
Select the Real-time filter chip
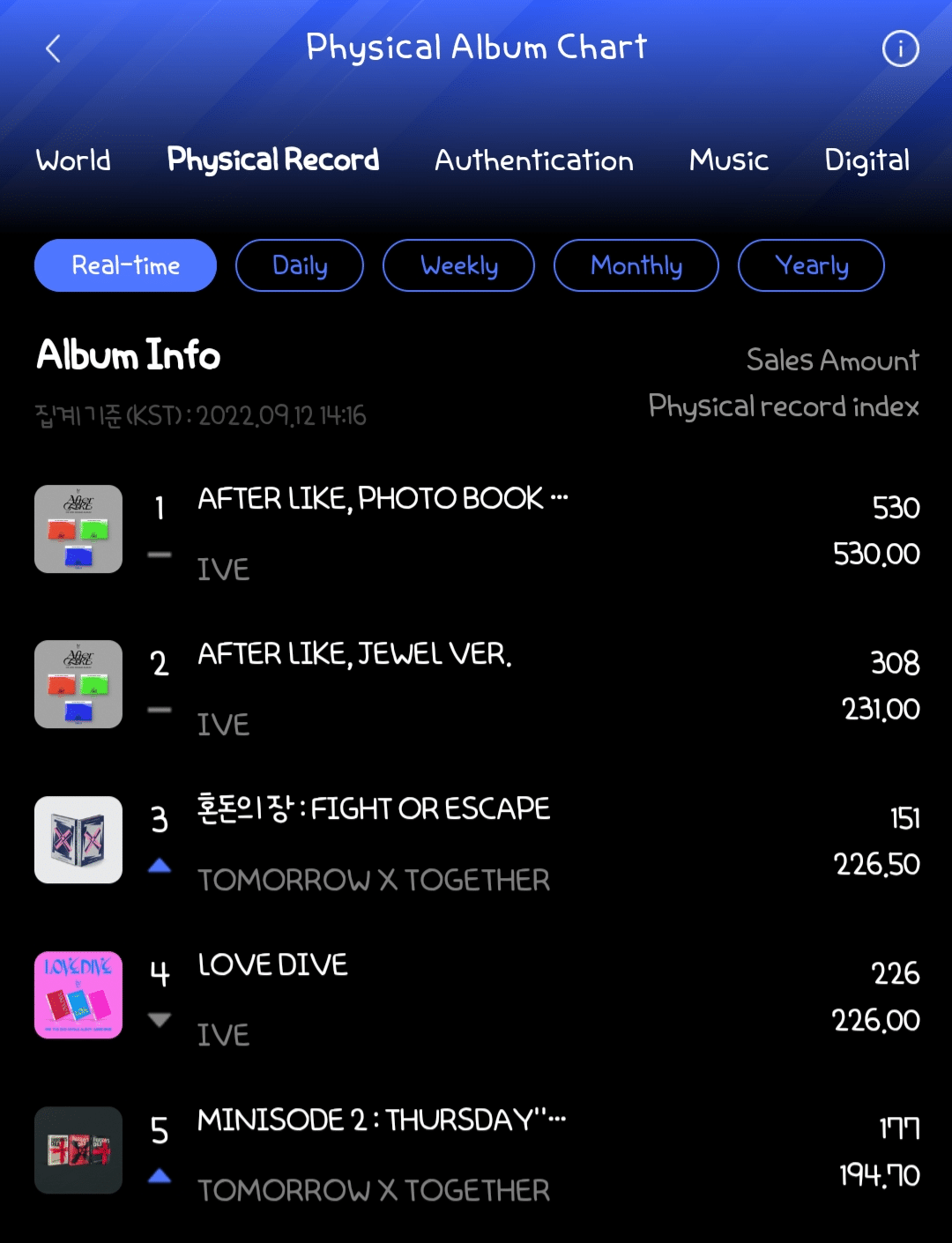pyautogui.click(x=125, y=265)
